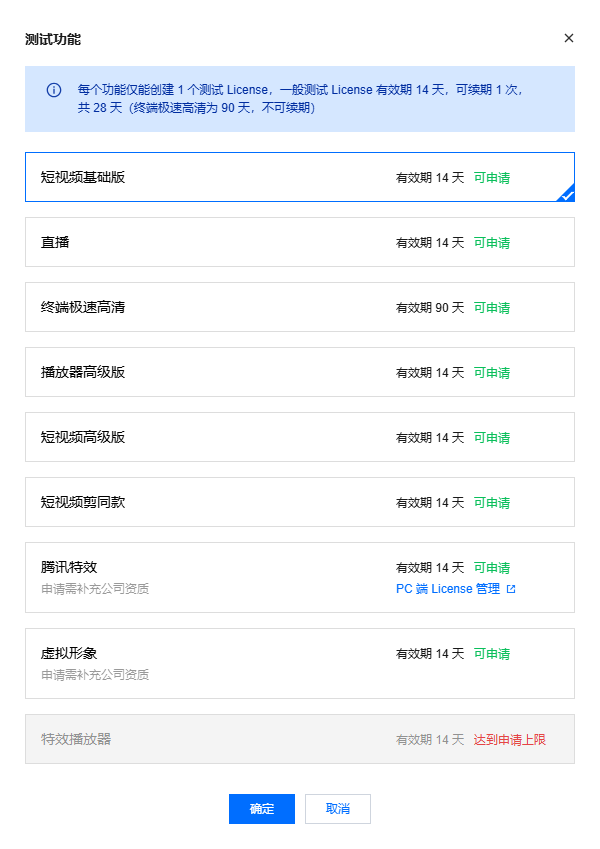600x849 pixels.
Task: Select the 直播 option
Action: pos(299,242)
